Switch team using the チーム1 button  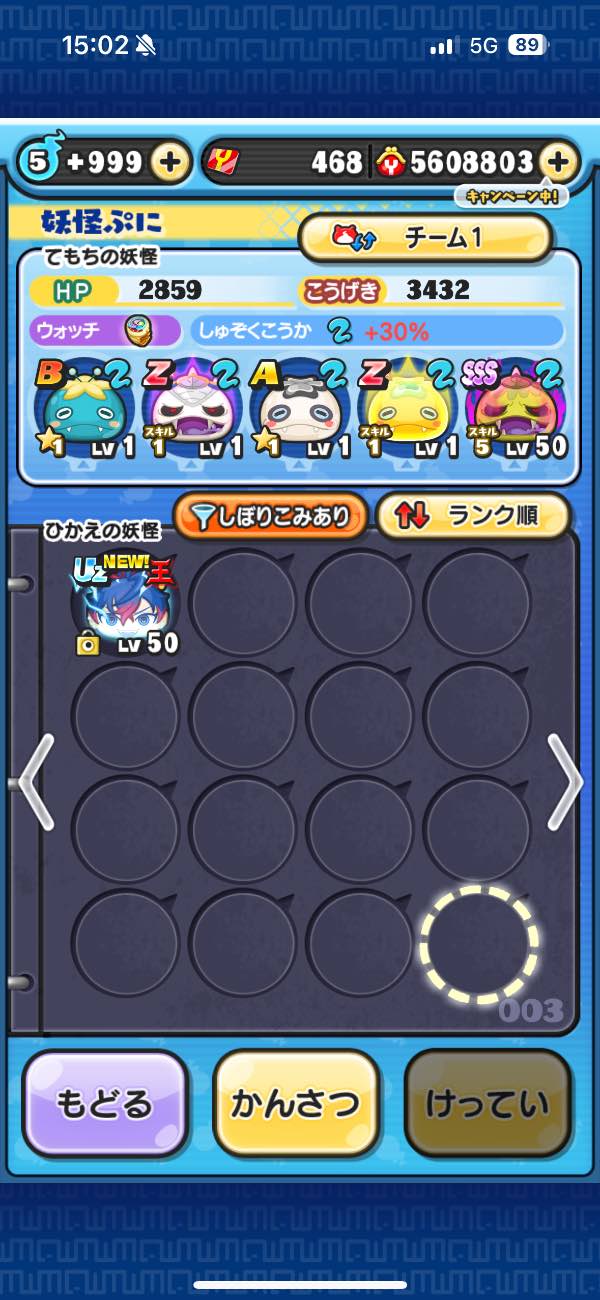426,237
